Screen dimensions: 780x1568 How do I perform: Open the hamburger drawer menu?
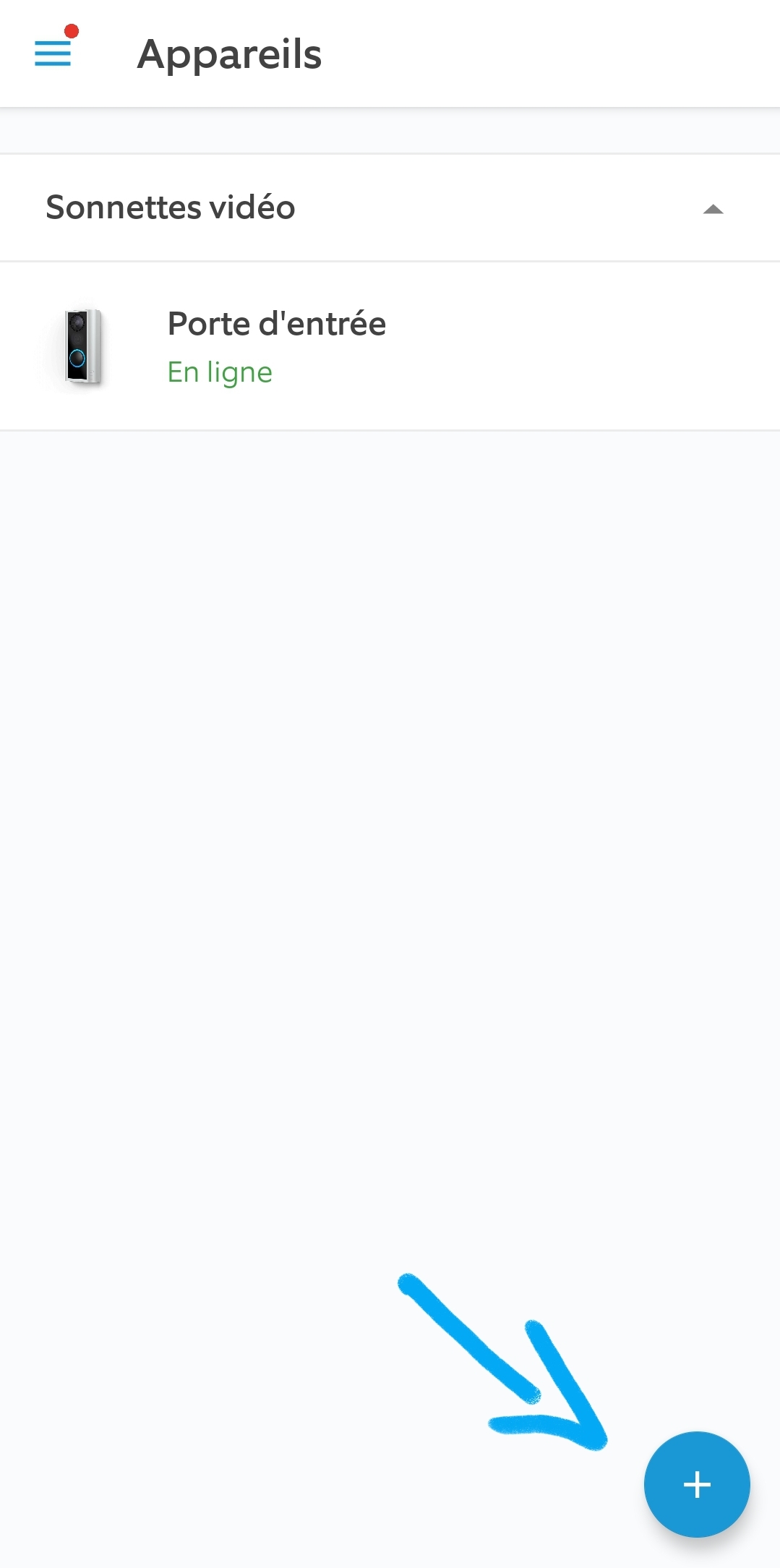click(53, 53)
